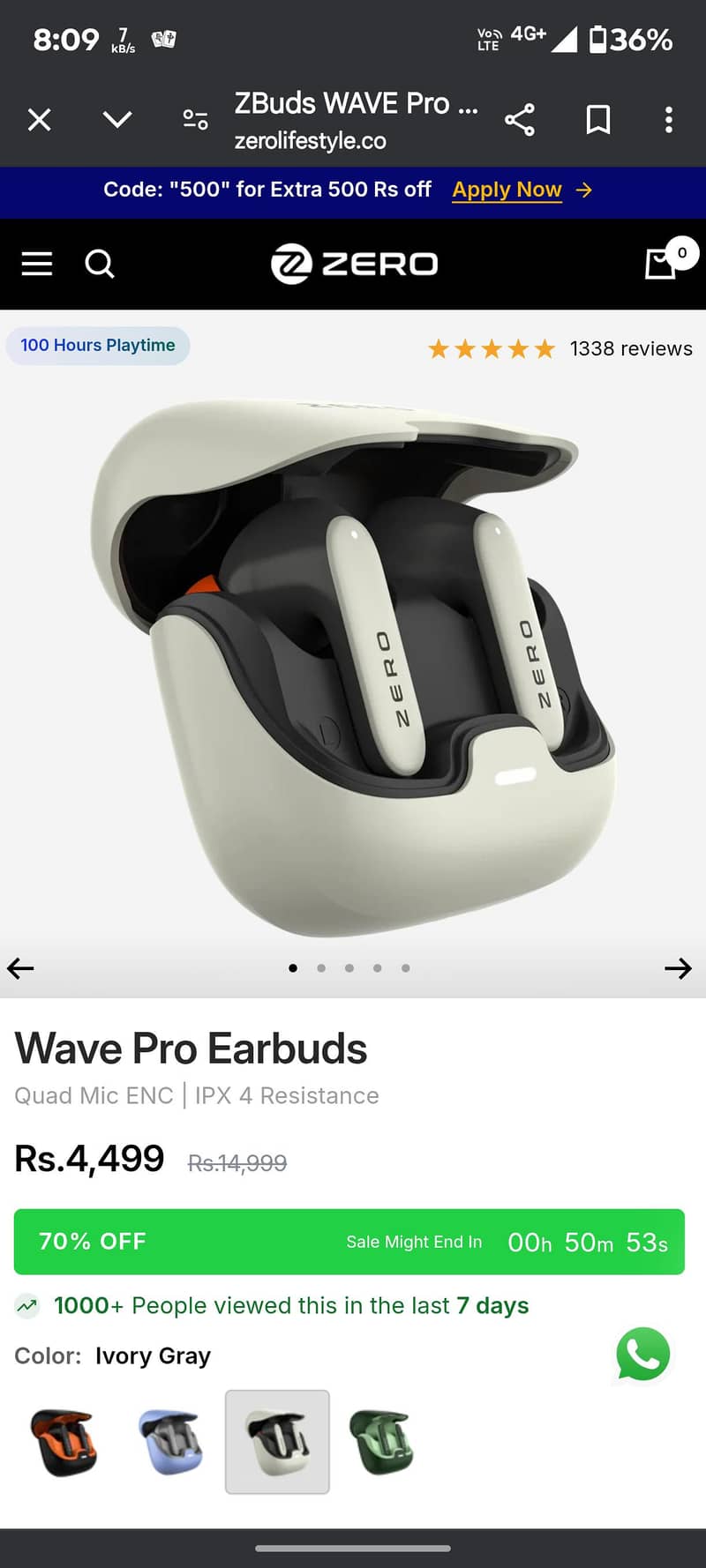Bookmark the current page

tap(597, 119)
